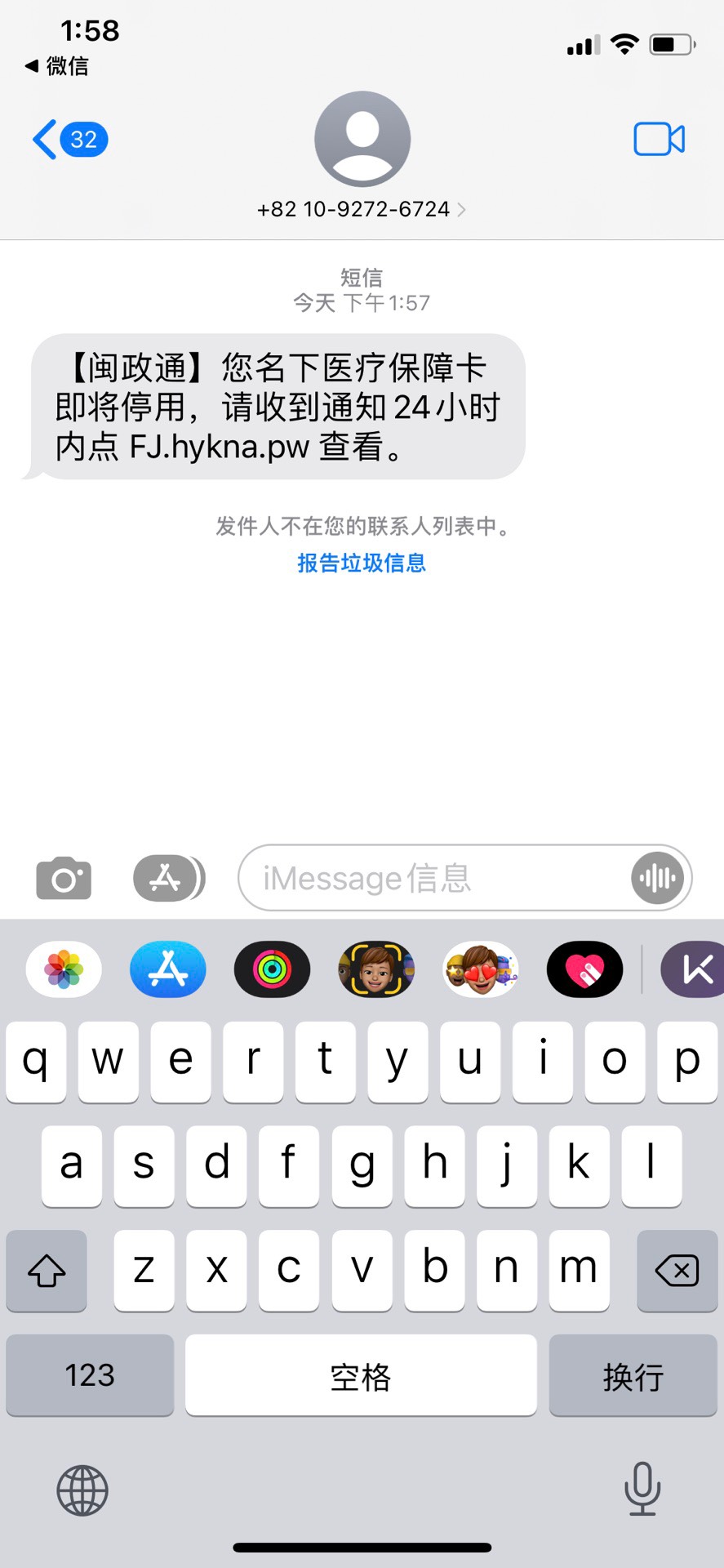Toggle the App Store apps drawer button

coord(168,879)
